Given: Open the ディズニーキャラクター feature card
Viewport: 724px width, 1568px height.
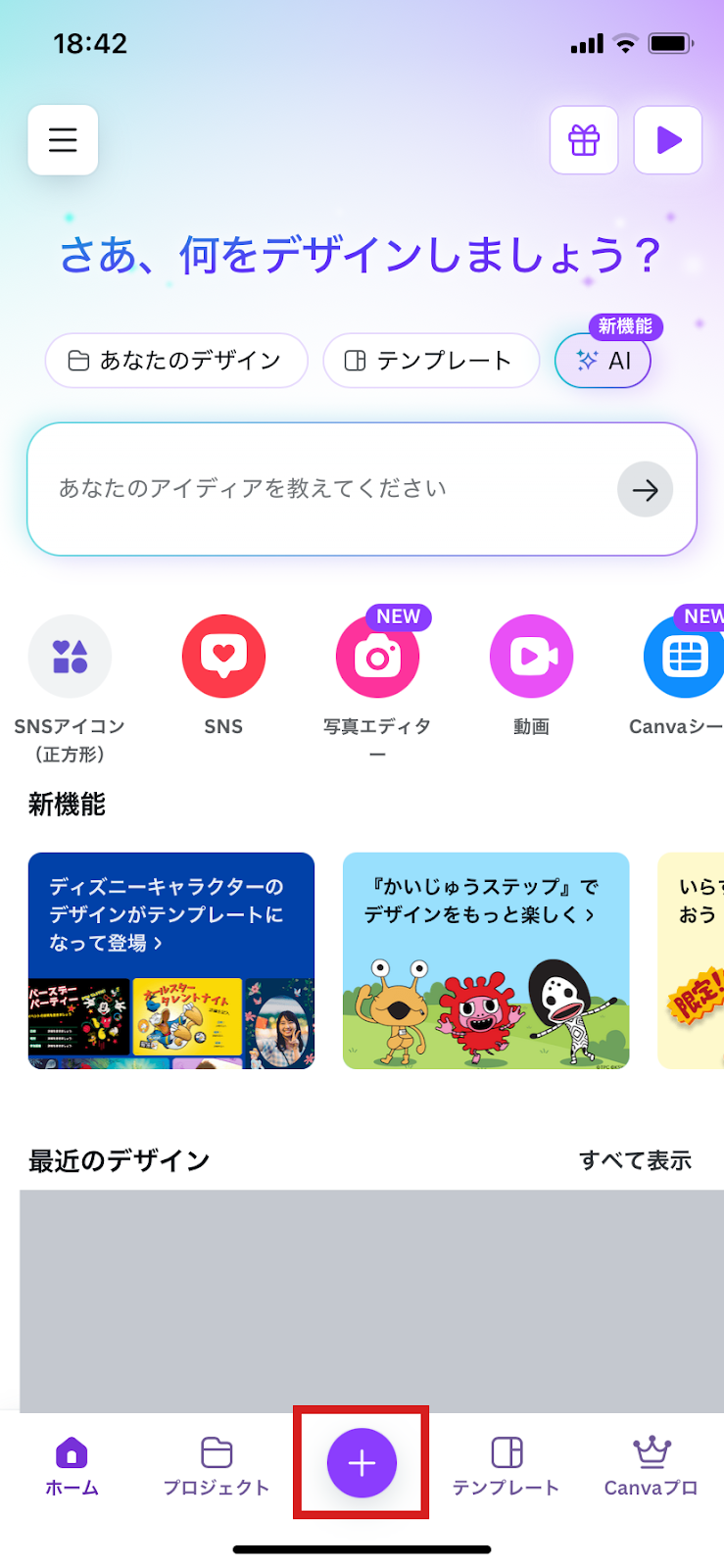Looking at the screenshot, I should [171, 960].
